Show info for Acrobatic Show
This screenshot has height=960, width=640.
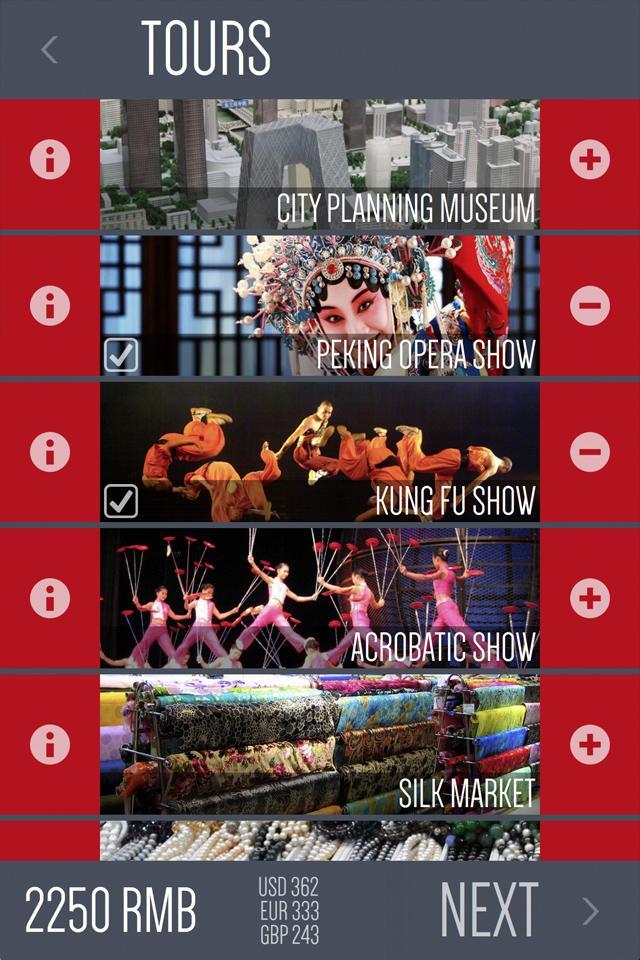(x=50, y=598)
